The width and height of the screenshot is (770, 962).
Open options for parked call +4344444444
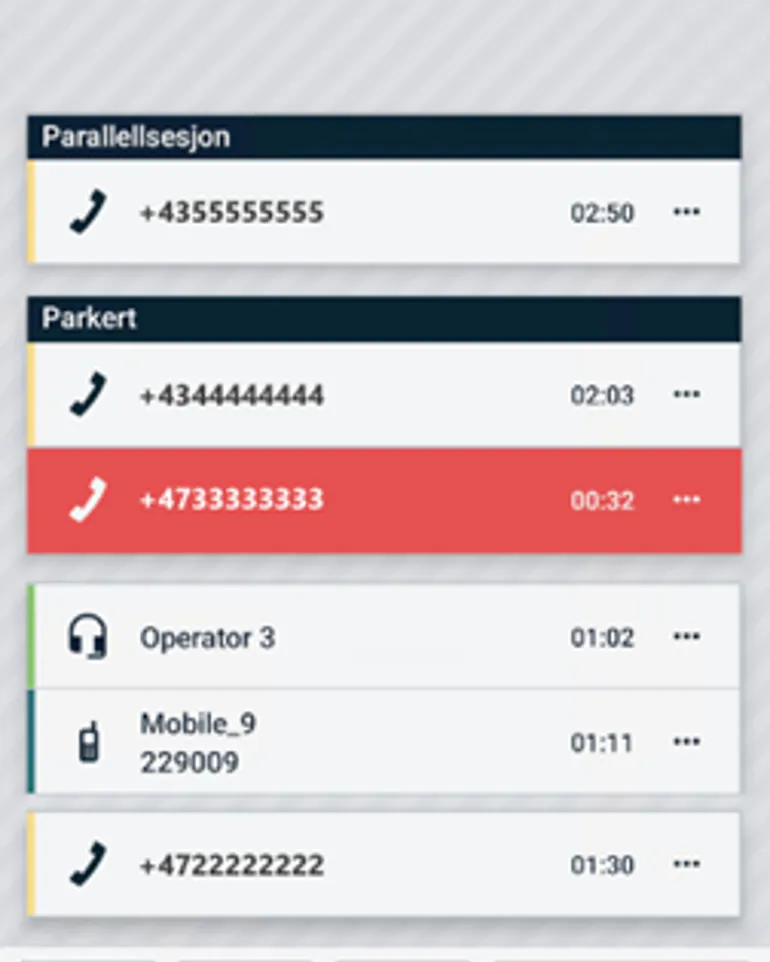click(x=686, y=395)
